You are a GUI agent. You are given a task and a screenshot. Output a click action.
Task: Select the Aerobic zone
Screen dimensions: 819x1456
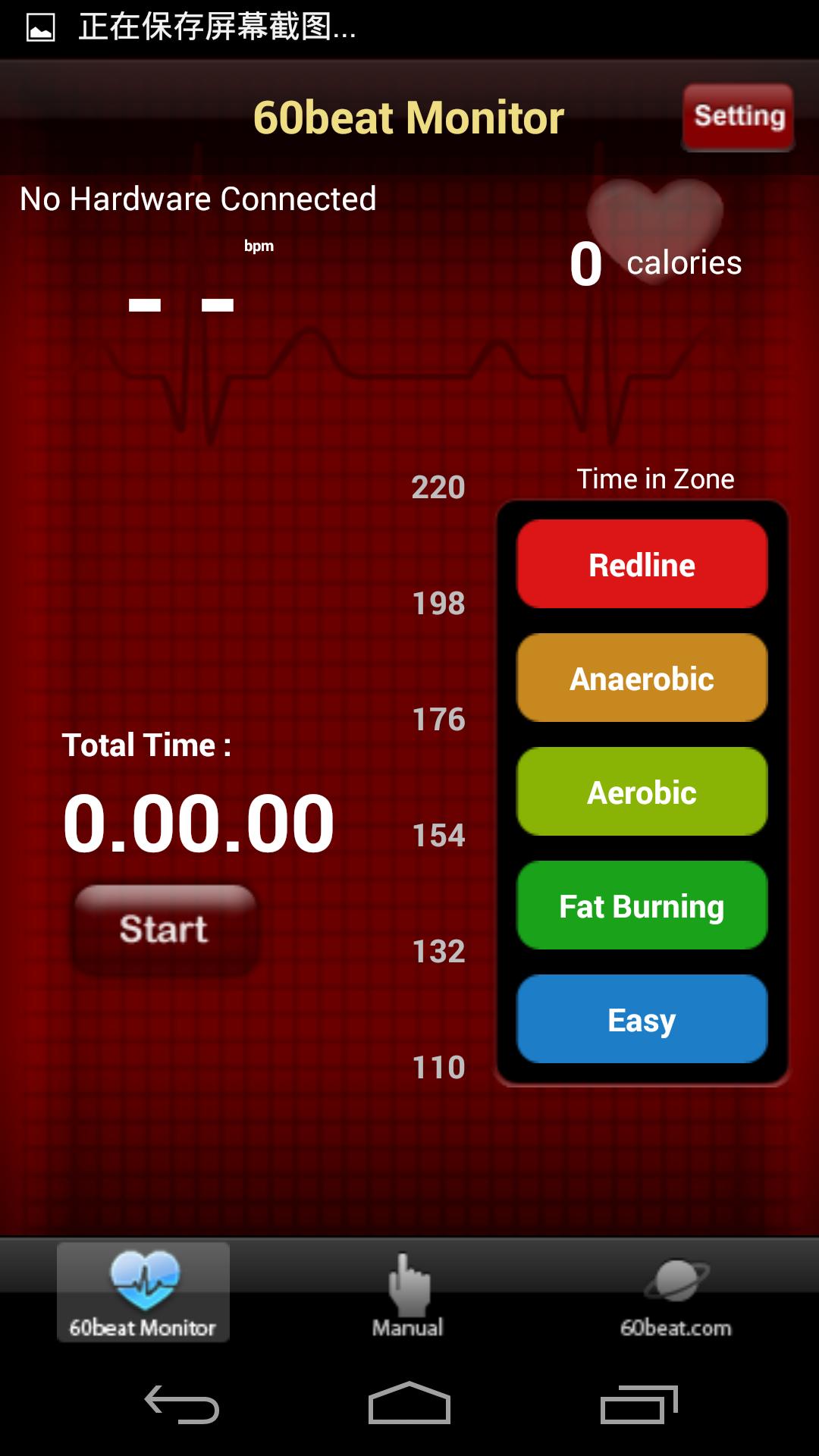click(641, 792)
